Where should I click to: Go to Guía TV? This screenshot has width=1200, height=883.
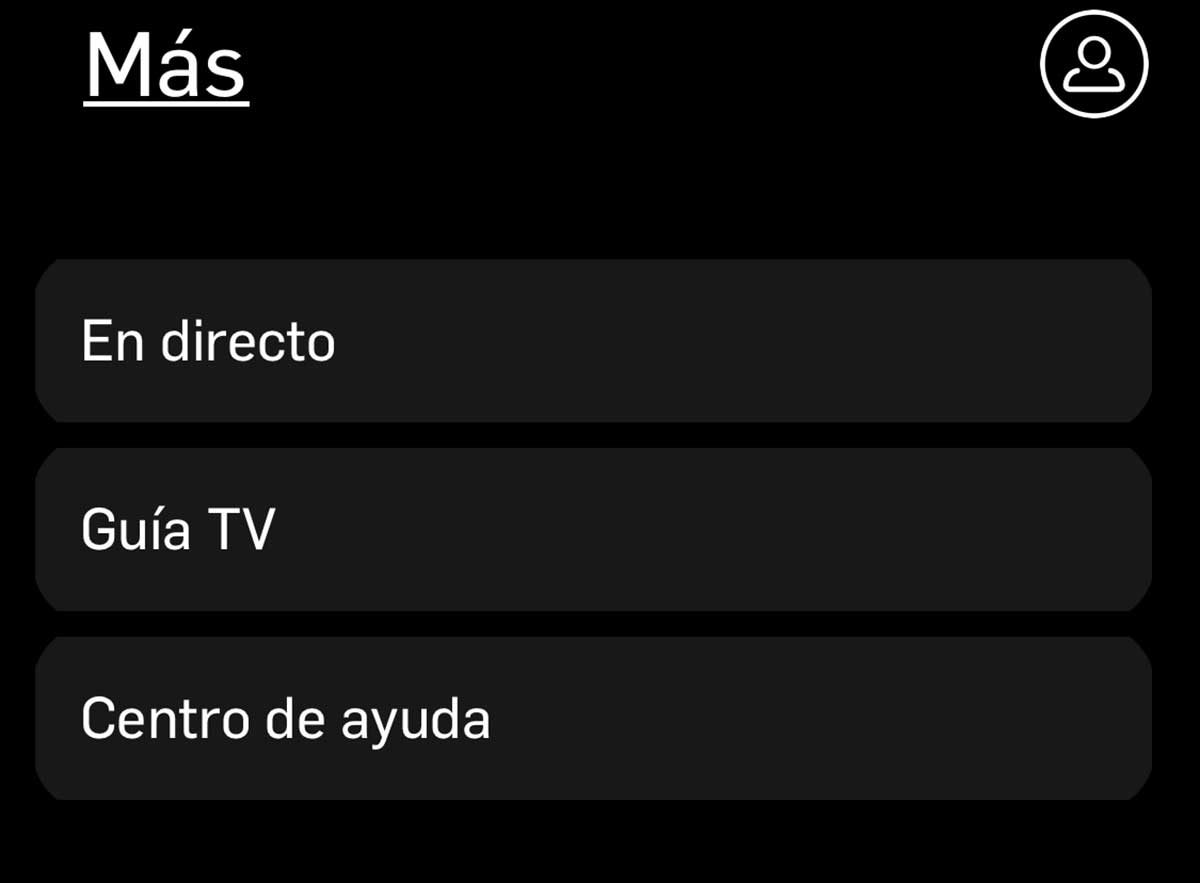(x=593, y=530)
